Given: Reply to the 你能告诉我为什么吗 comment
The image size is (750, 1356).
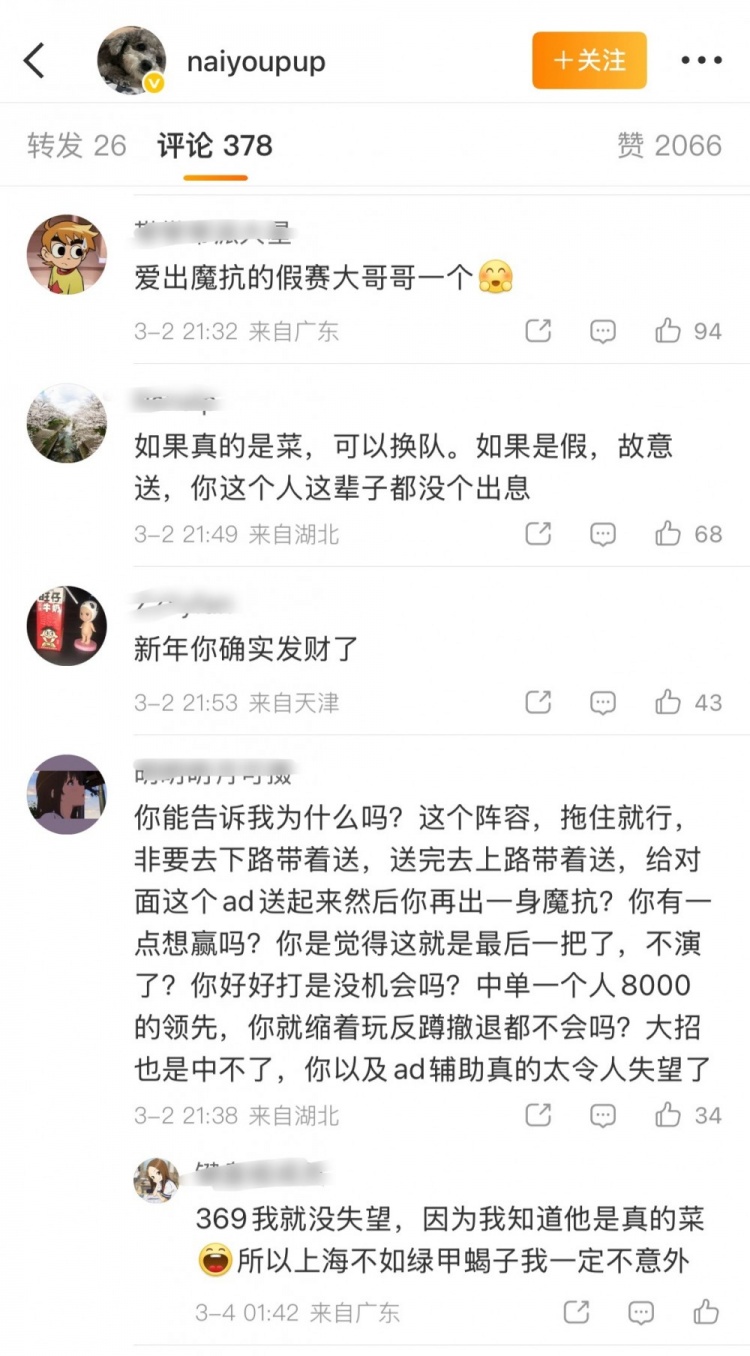Looking at the screenshot, I should (602, 1115).
